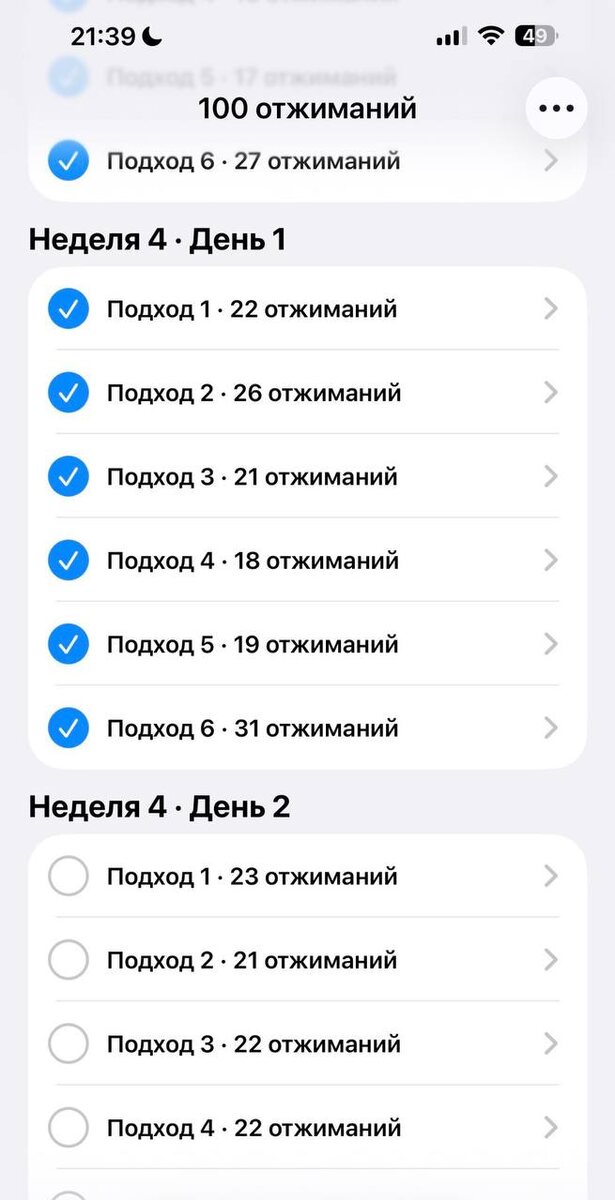Screen dimensions: 615x1200
Task: Open Подход 4 · 18 отжиманий row
Action: pos(307,561)
